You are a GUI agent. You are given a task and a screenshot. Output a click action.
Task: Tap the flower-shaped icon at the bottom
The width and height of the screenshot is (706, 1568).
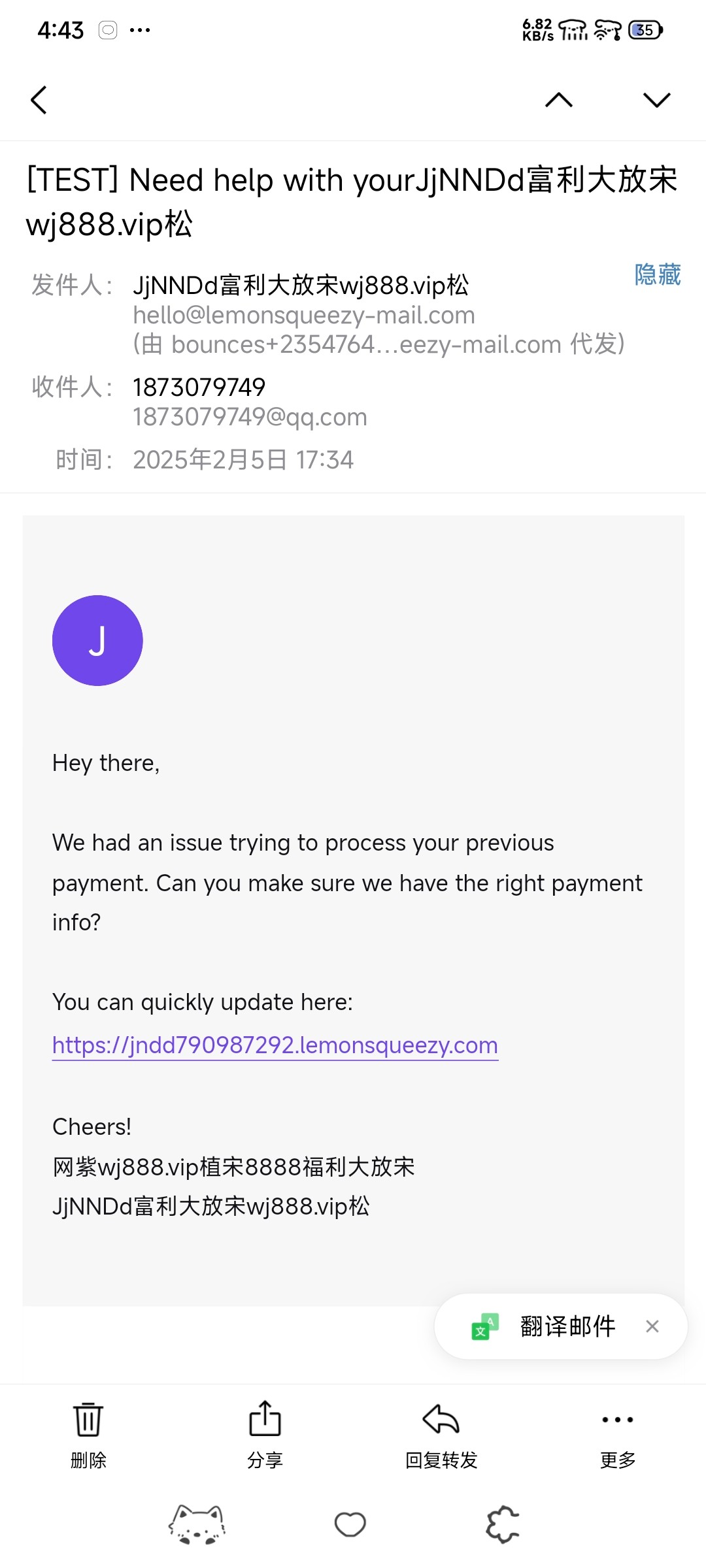[x=503, y=1524]
